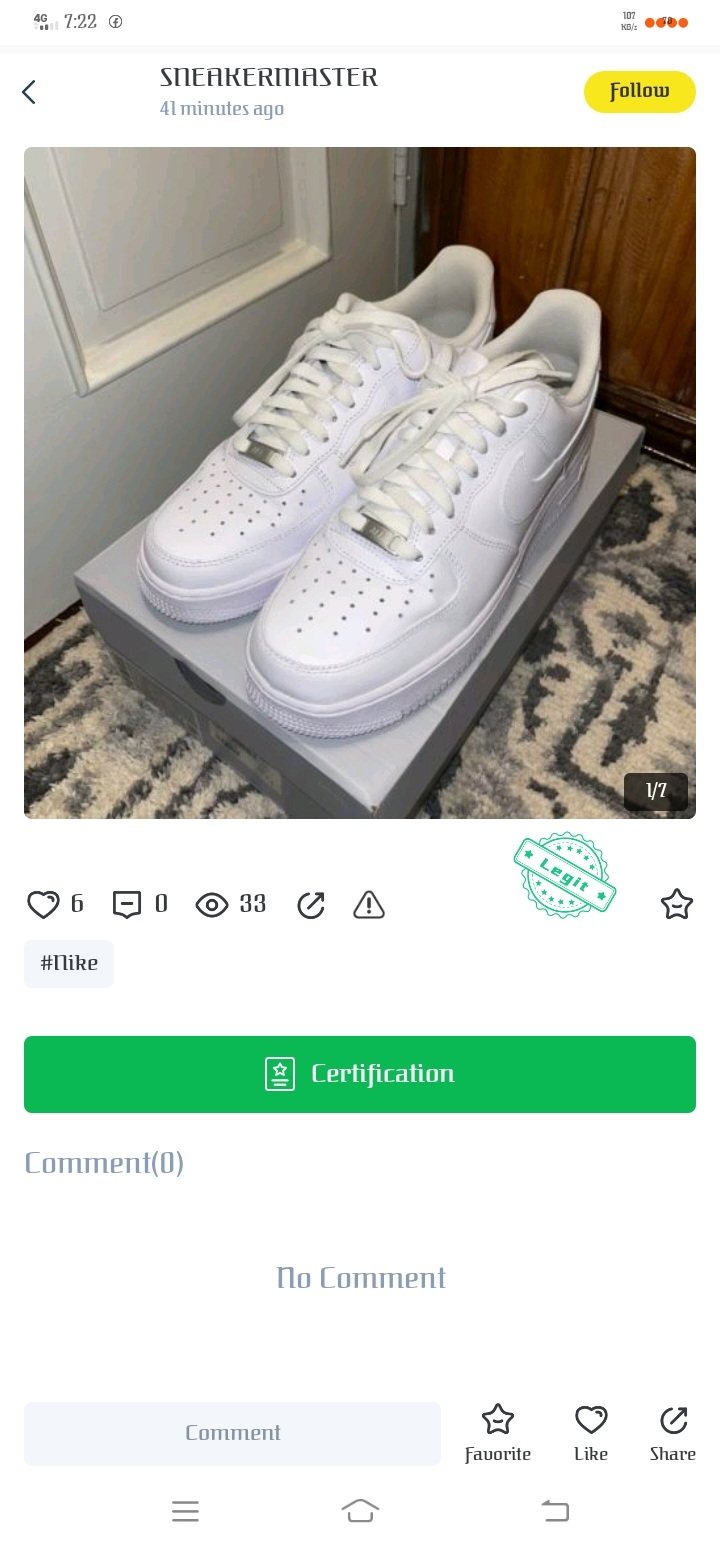Viewport: 720px width, 1544px height.
Task: Tap the star icon beside Legit stamp
Action: coord(677,904)
